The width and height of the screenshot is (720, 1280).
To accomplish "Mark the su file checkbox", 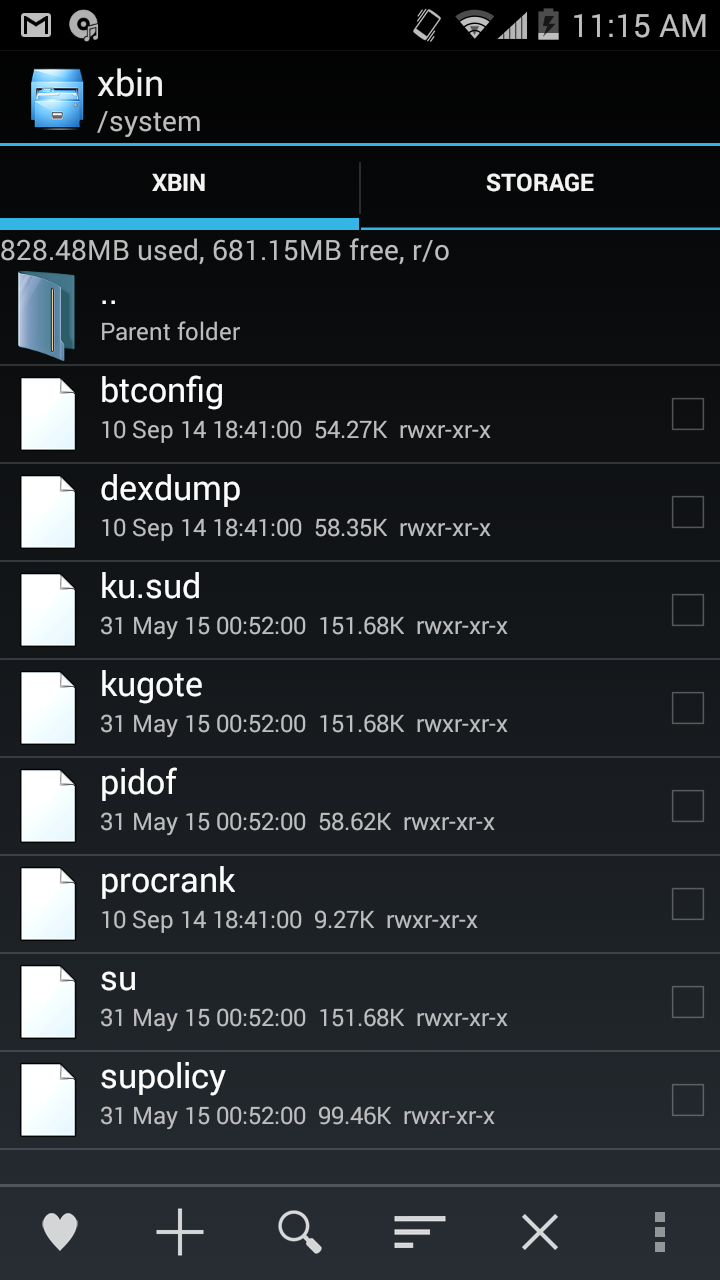I will tap(688, 1002).
